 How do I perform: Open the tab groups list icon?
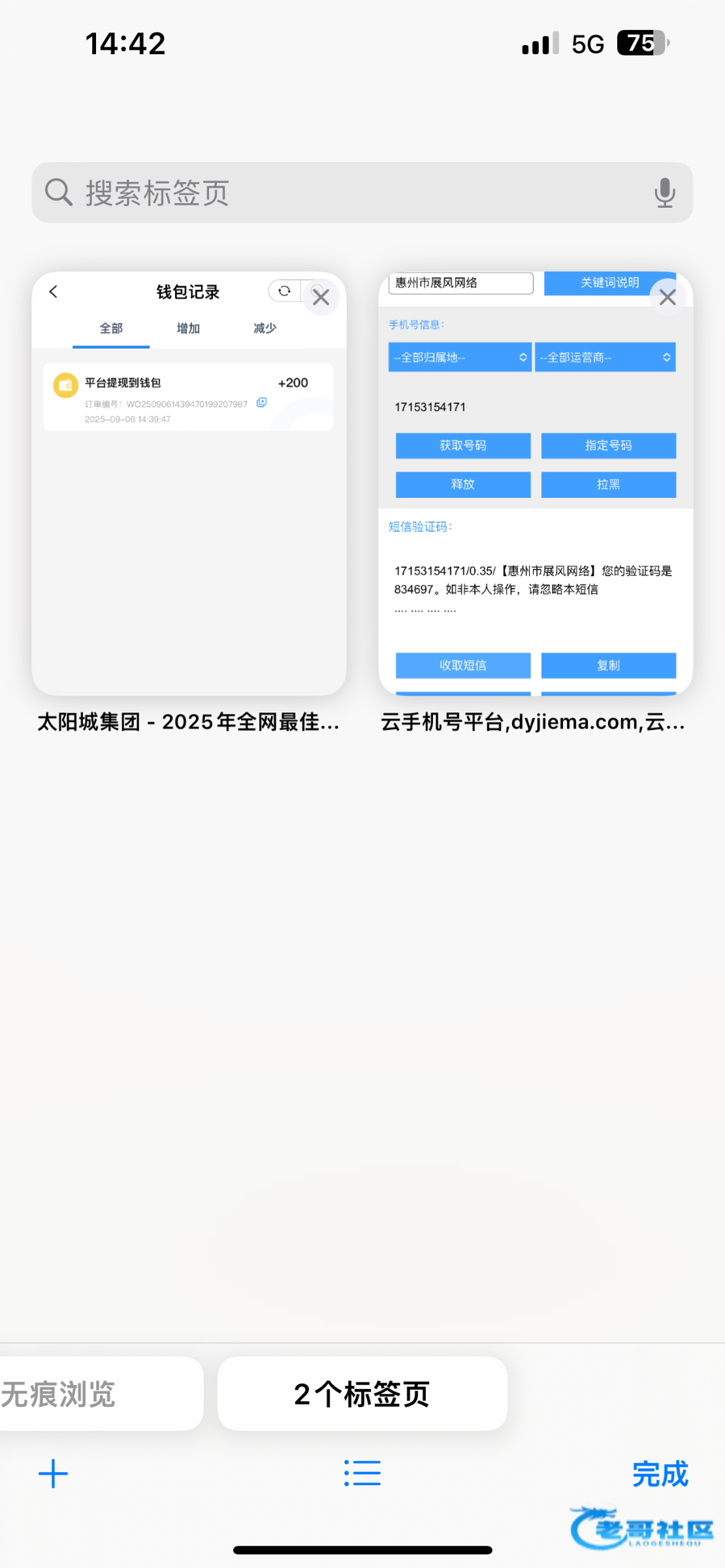(362, 1474)
